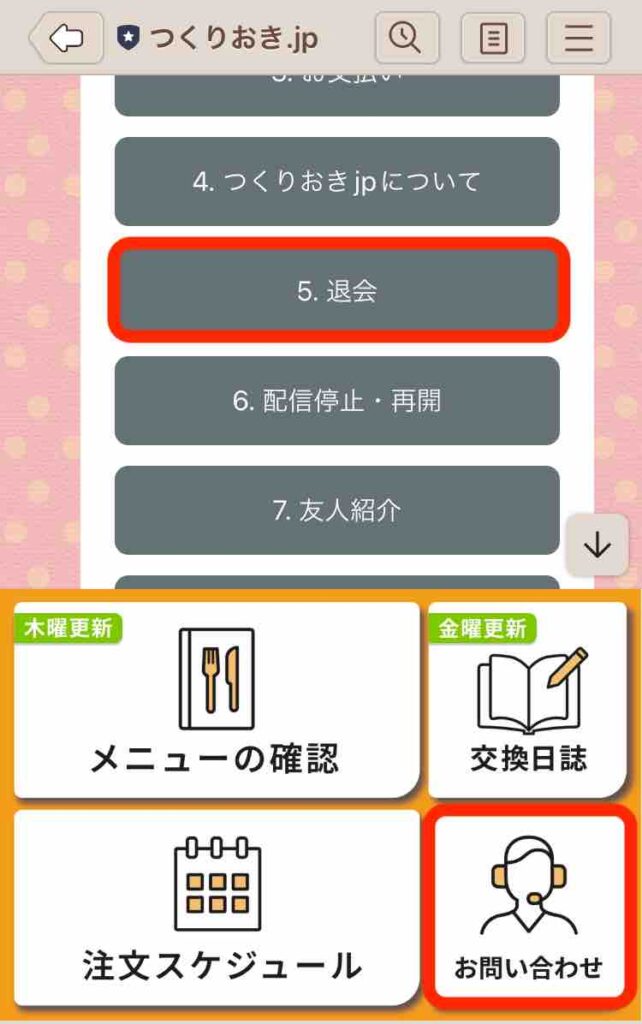Open メニューの確認

216,700
